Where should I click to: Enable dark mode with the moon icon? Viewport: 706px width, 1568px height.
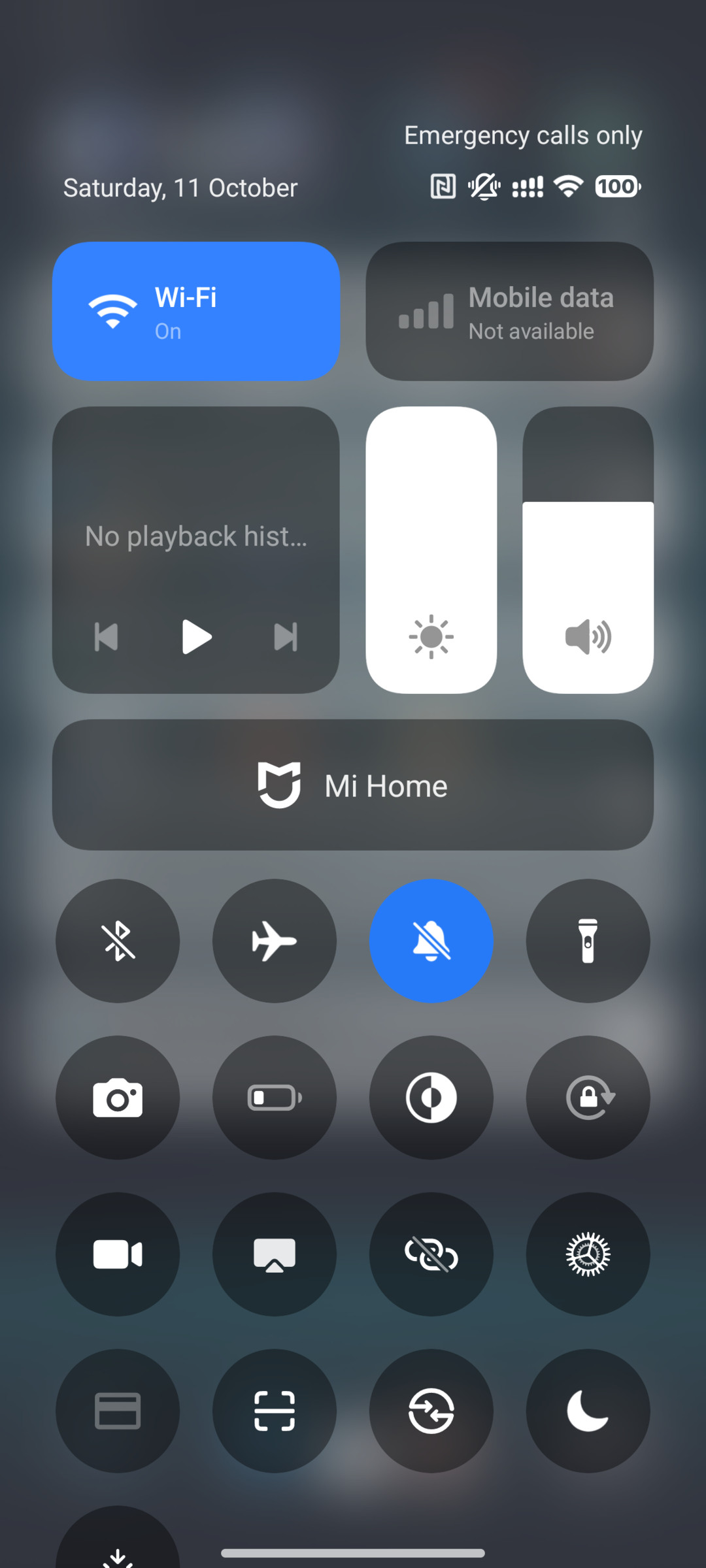click(588, 1410)
